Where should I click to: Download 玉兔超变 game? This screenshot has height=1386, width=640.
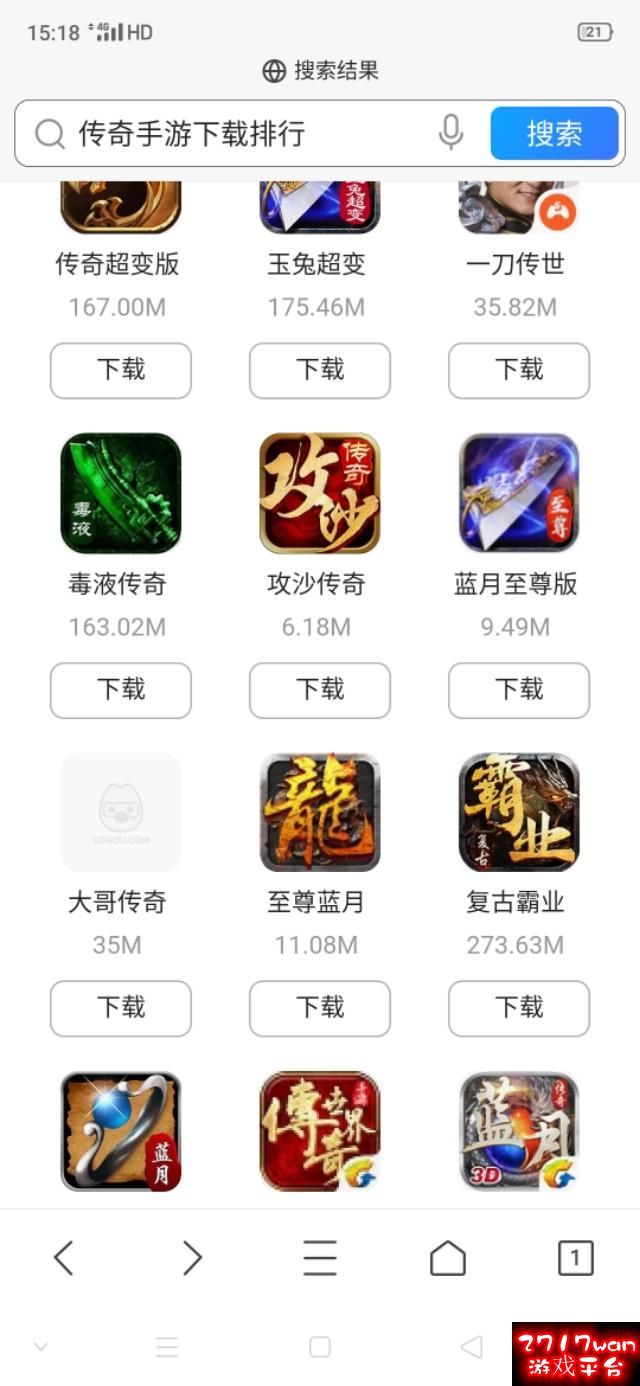click(x=319, y=370)
